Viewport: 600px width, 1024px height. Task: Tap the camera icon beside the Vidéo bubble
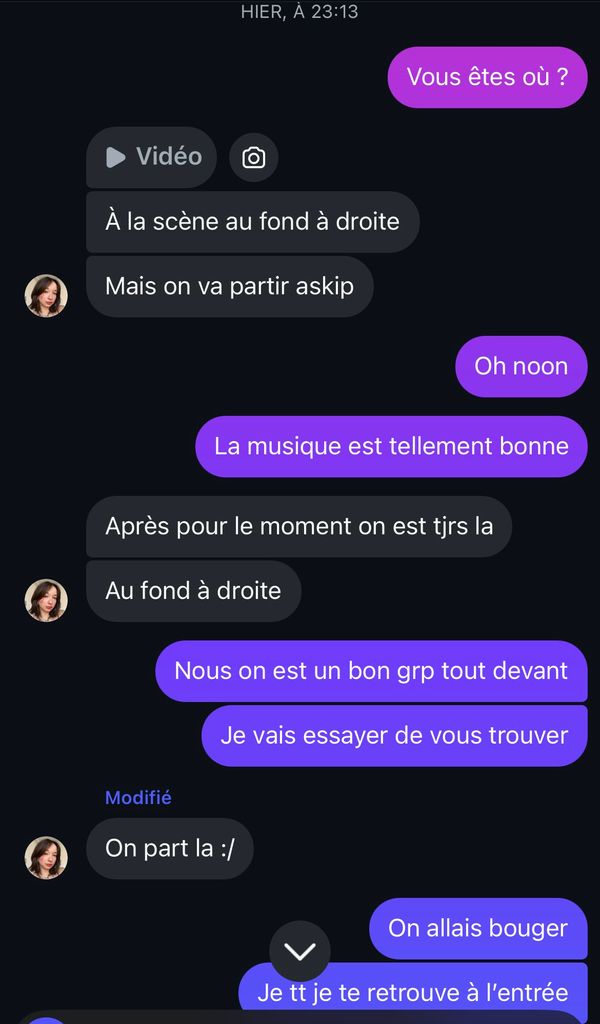point(254,158)
